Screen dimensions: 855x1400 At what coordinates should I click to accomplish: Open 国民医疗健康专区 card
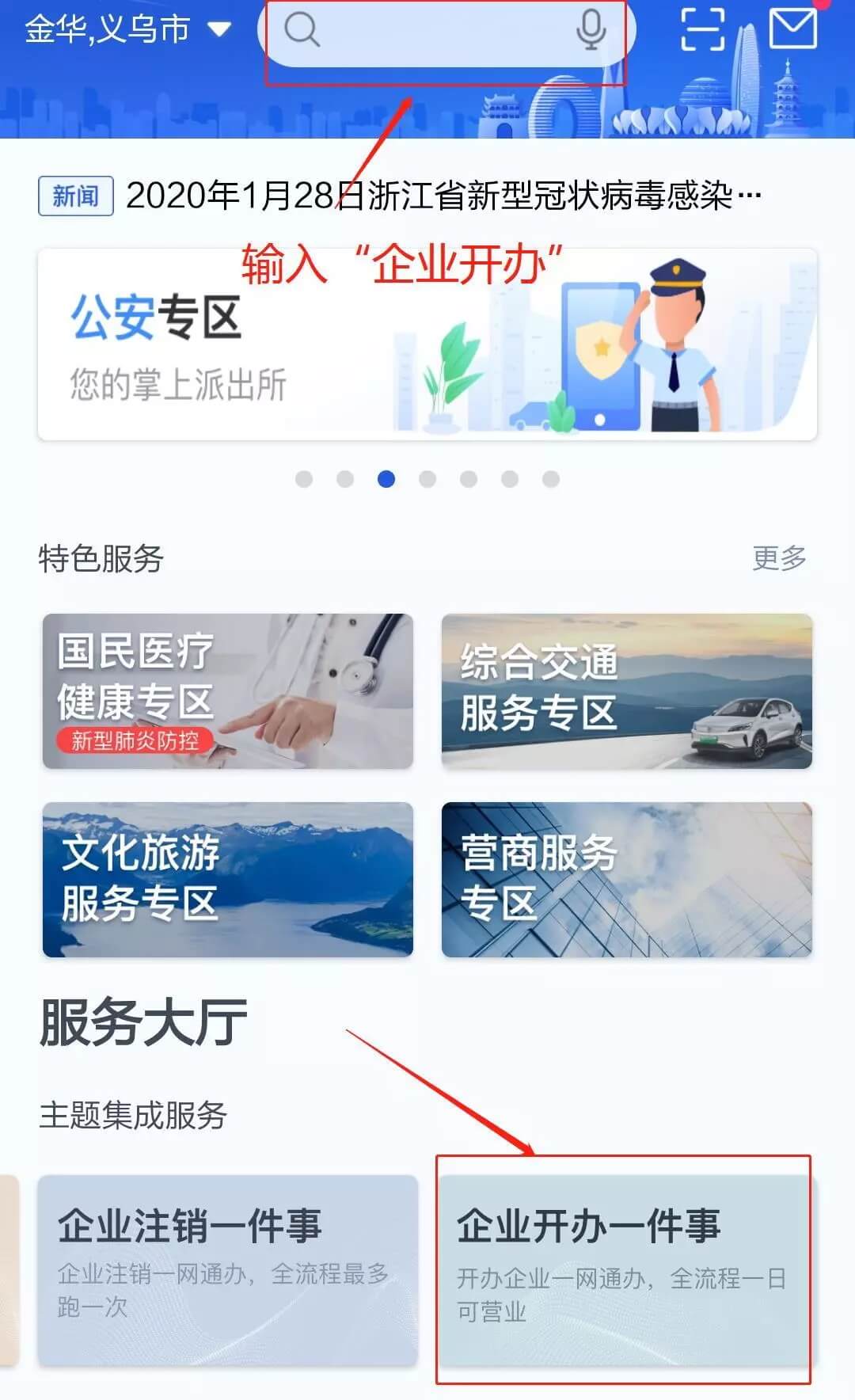click(228, 691)
